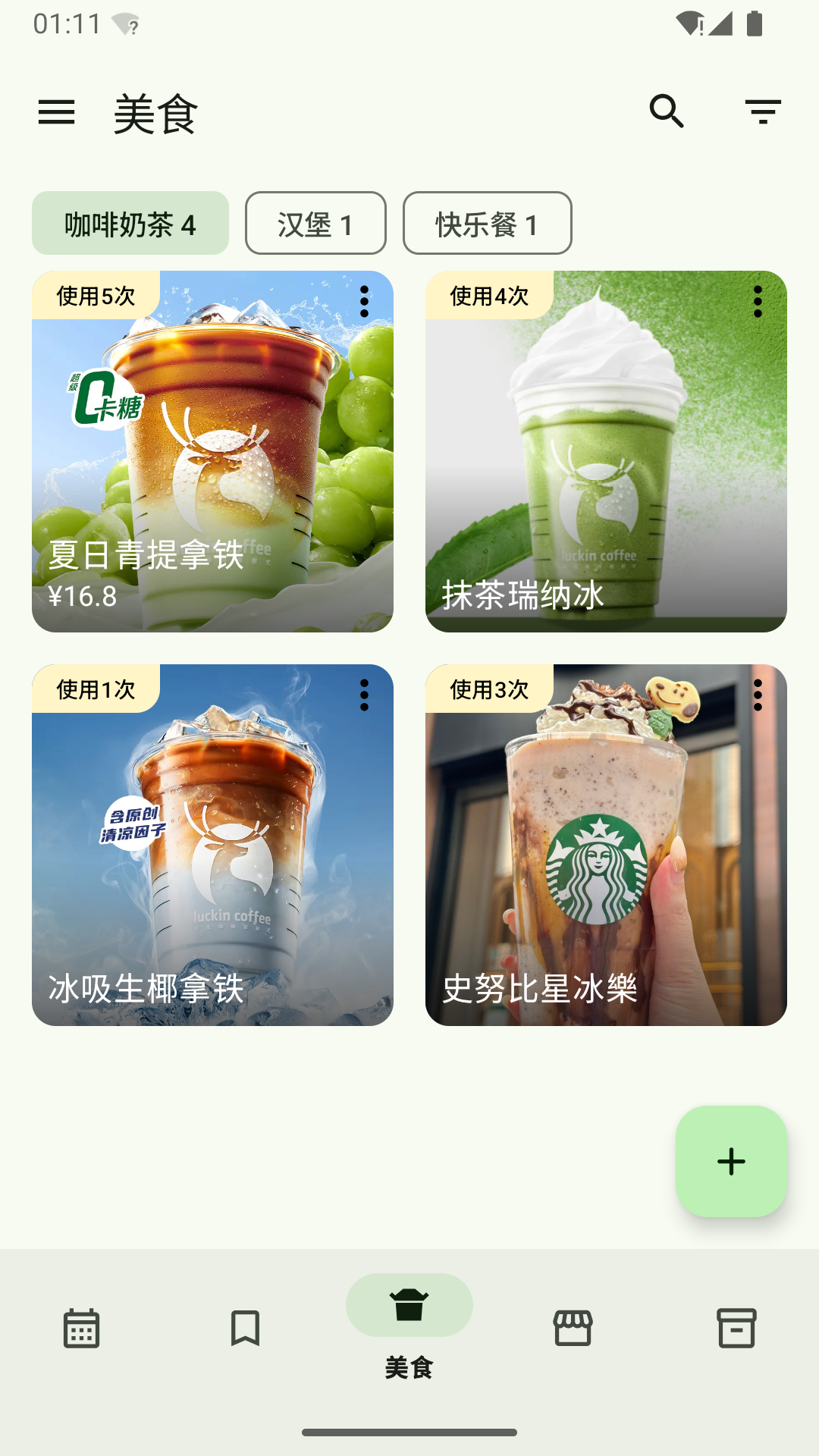This screenshot has height=1456, width=819.
Task: Tap the 使用5次 usage badge
Action: point(93,295)
